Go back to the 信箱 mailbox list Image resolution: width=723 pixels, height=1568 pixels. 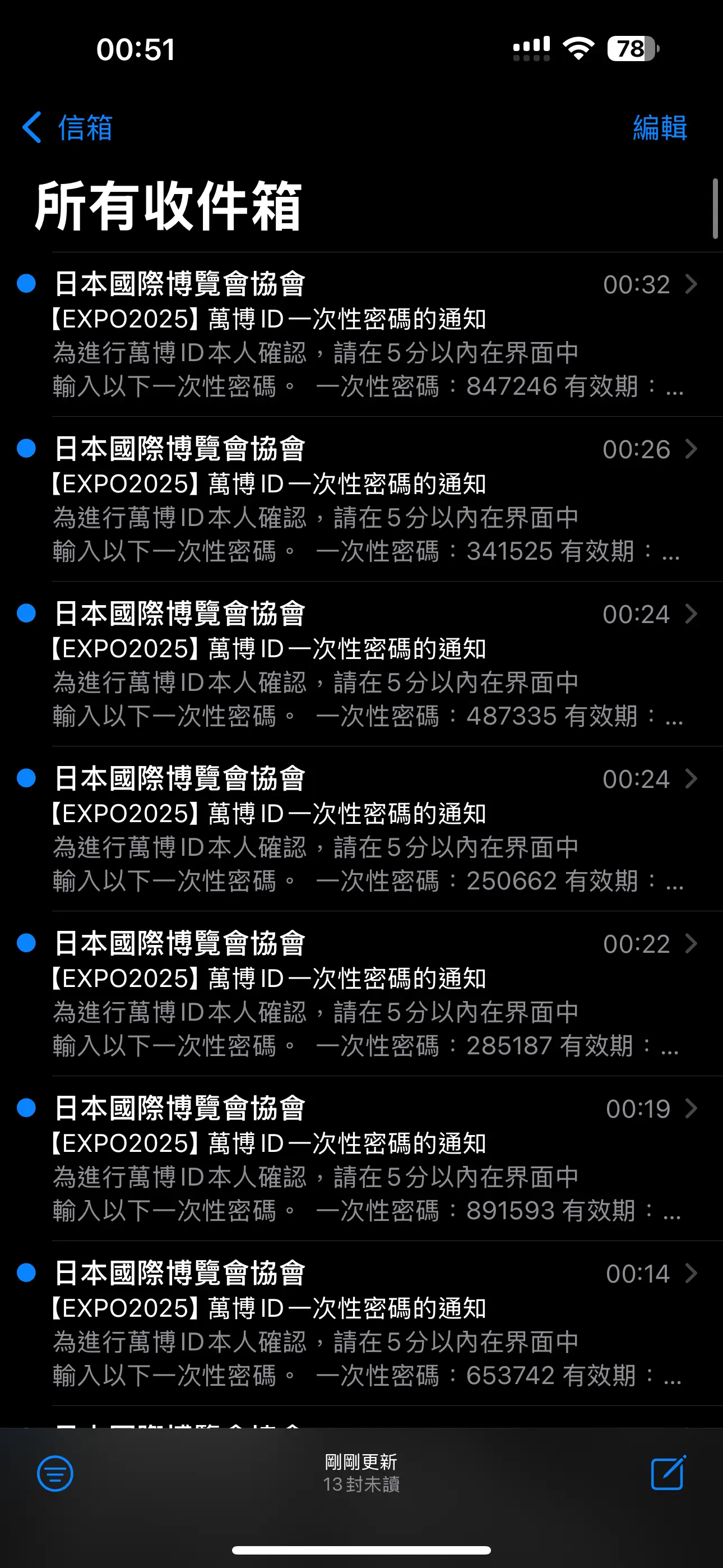pyautogui.click(x=67, y=128)
